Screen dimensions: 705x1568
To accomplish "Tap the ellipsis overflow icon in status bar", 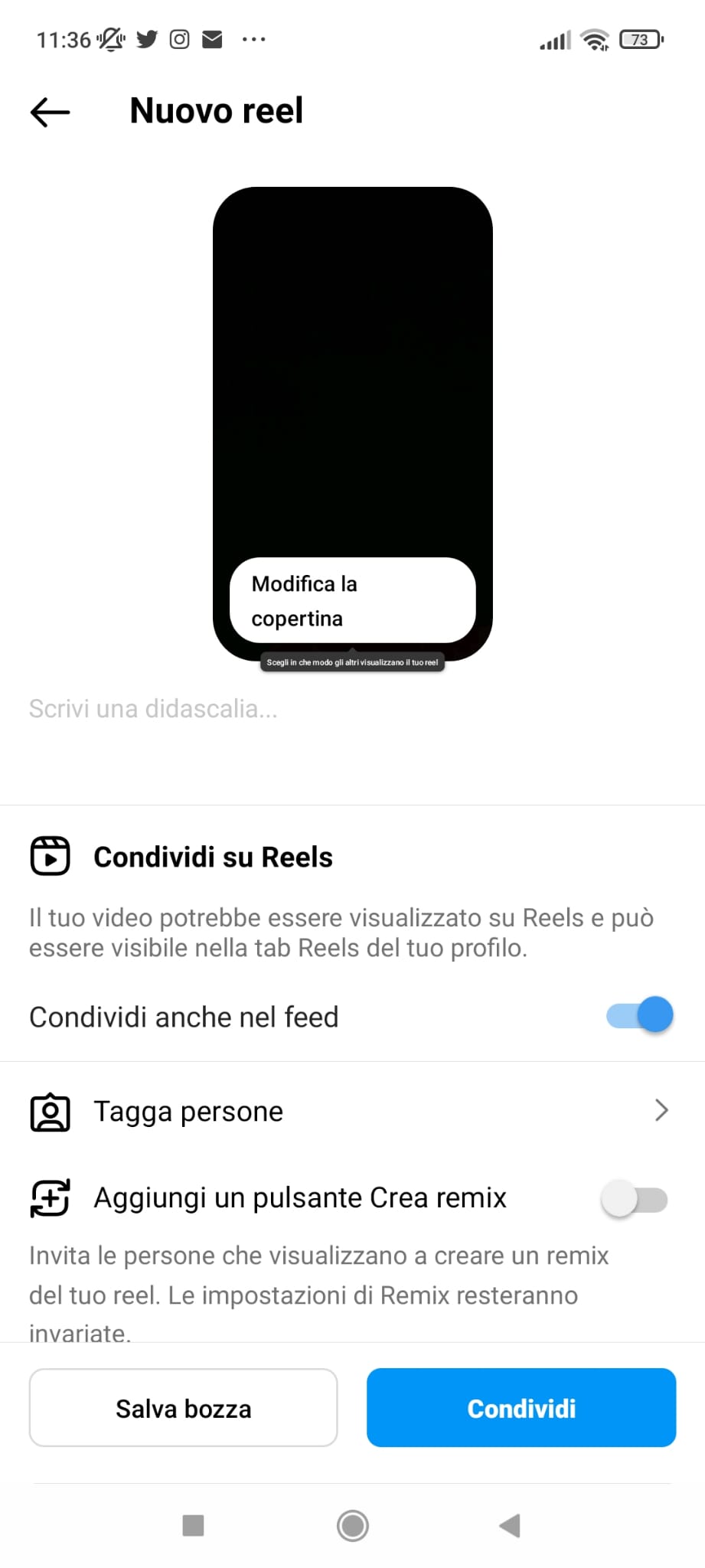I will coord(253,39).
